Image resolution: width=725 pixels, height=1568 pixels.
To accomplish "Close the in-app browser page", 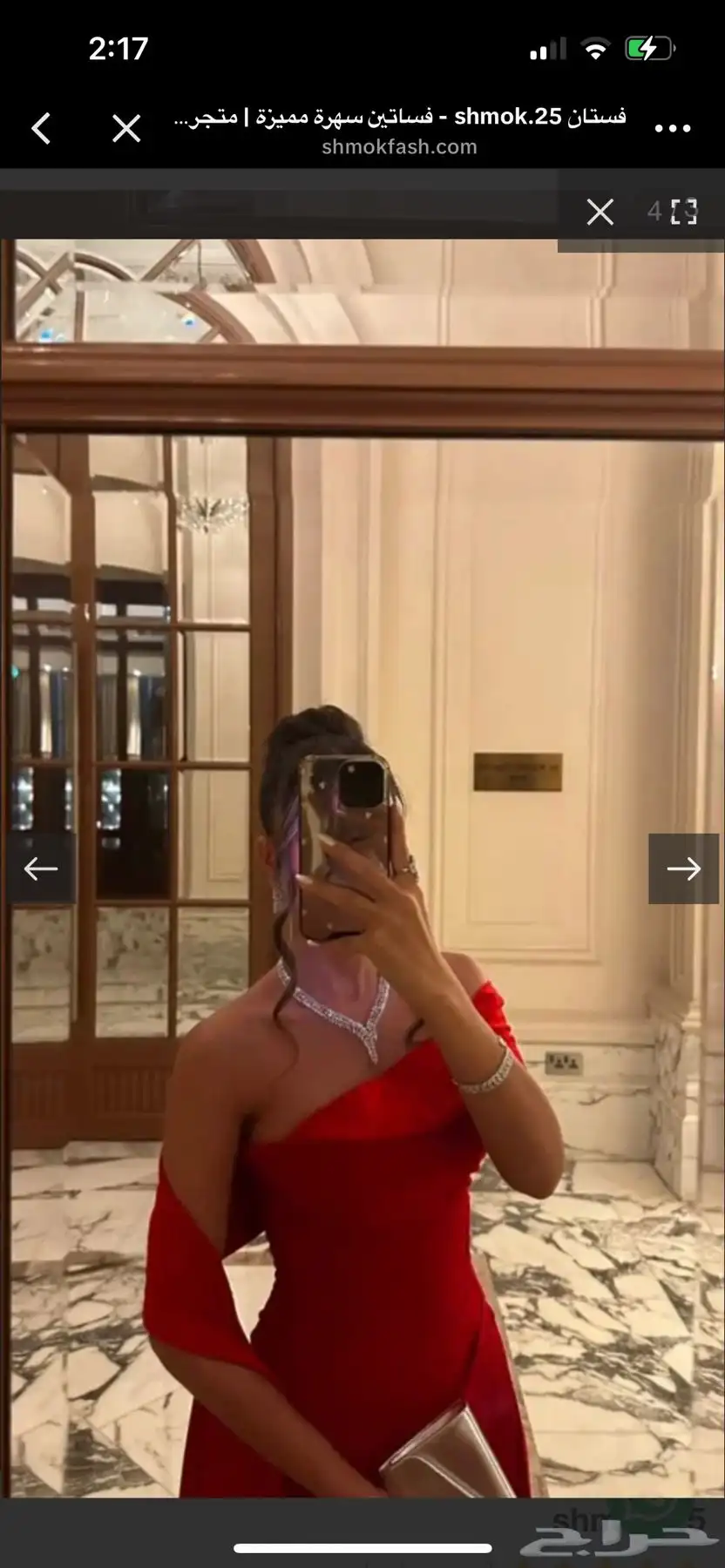I will tap(126, 129).
